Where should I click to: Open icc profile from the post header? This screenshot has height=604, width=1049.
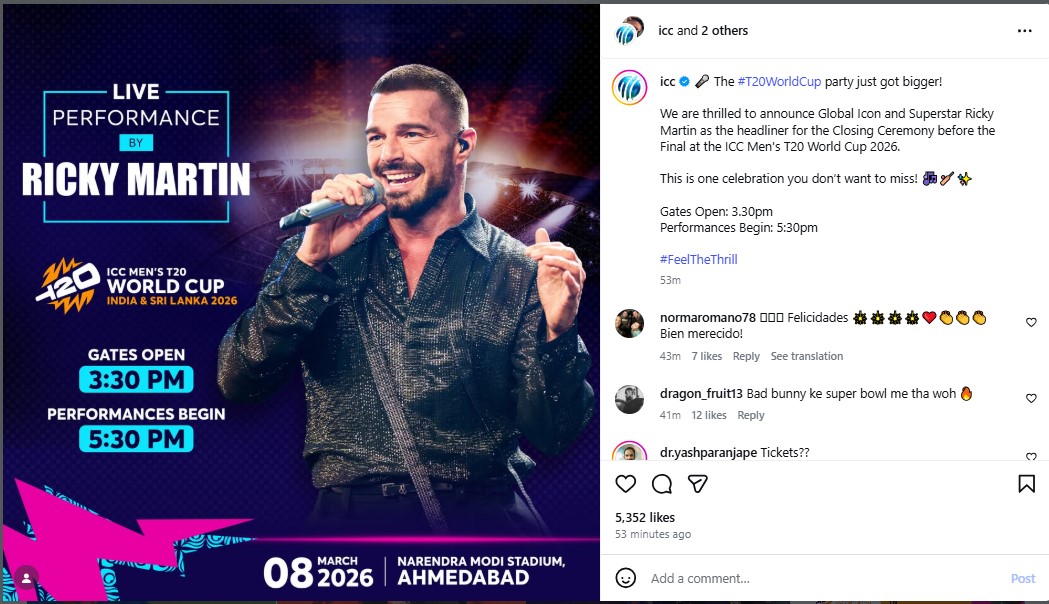click(665, 31)
